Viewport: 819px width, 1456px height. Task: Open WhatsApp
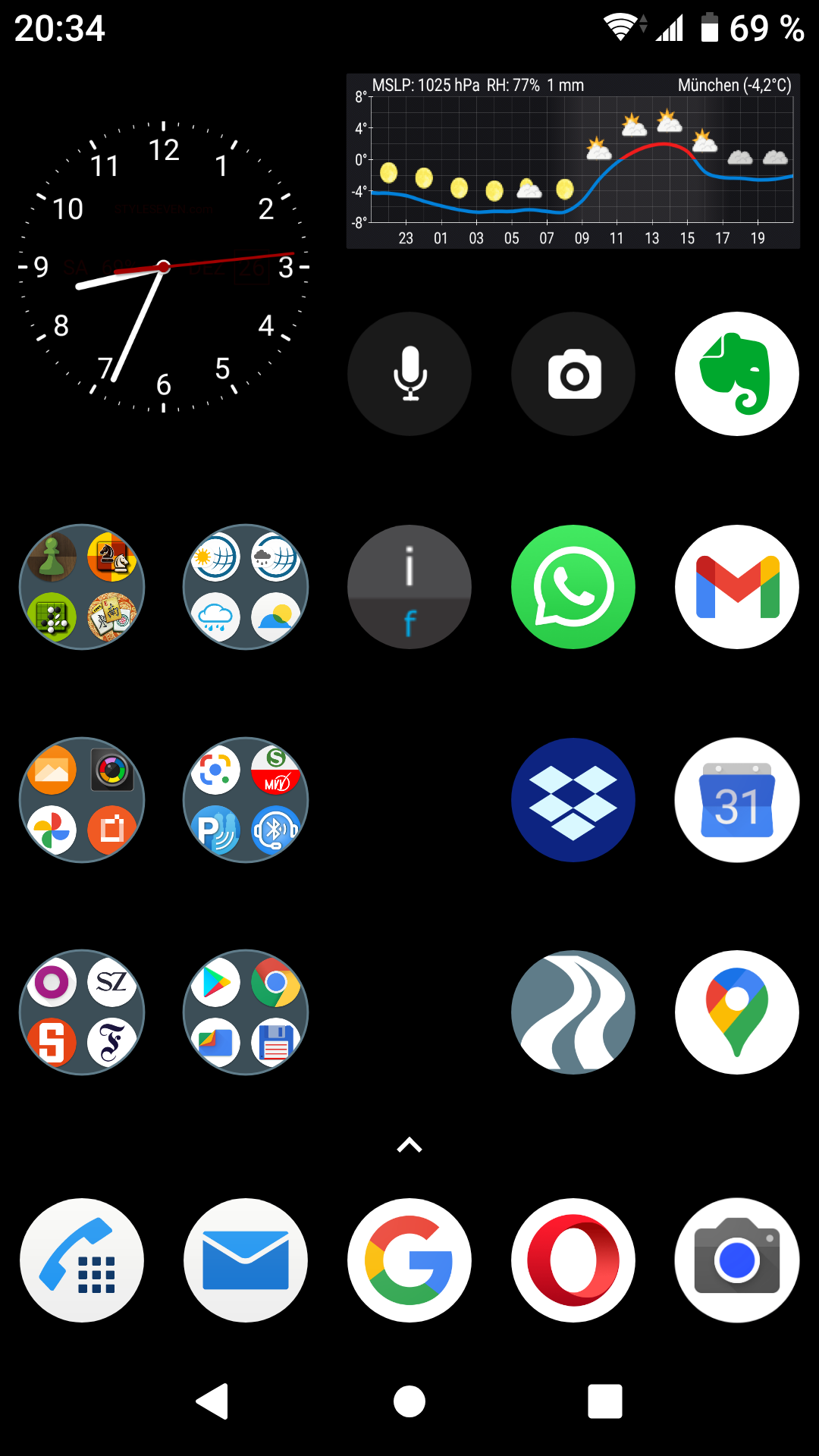(x=573, y=587)
